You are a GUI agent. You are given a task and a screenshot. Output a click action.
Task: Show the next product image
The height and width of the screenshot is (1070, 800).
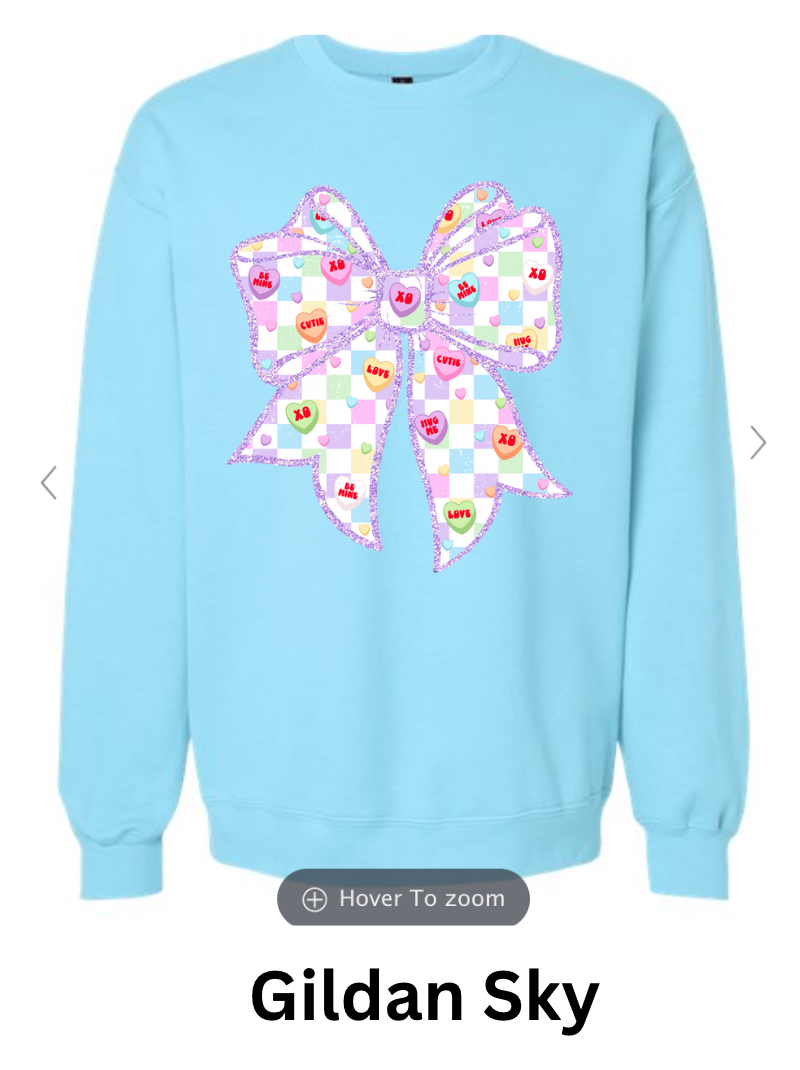point(758,442)
